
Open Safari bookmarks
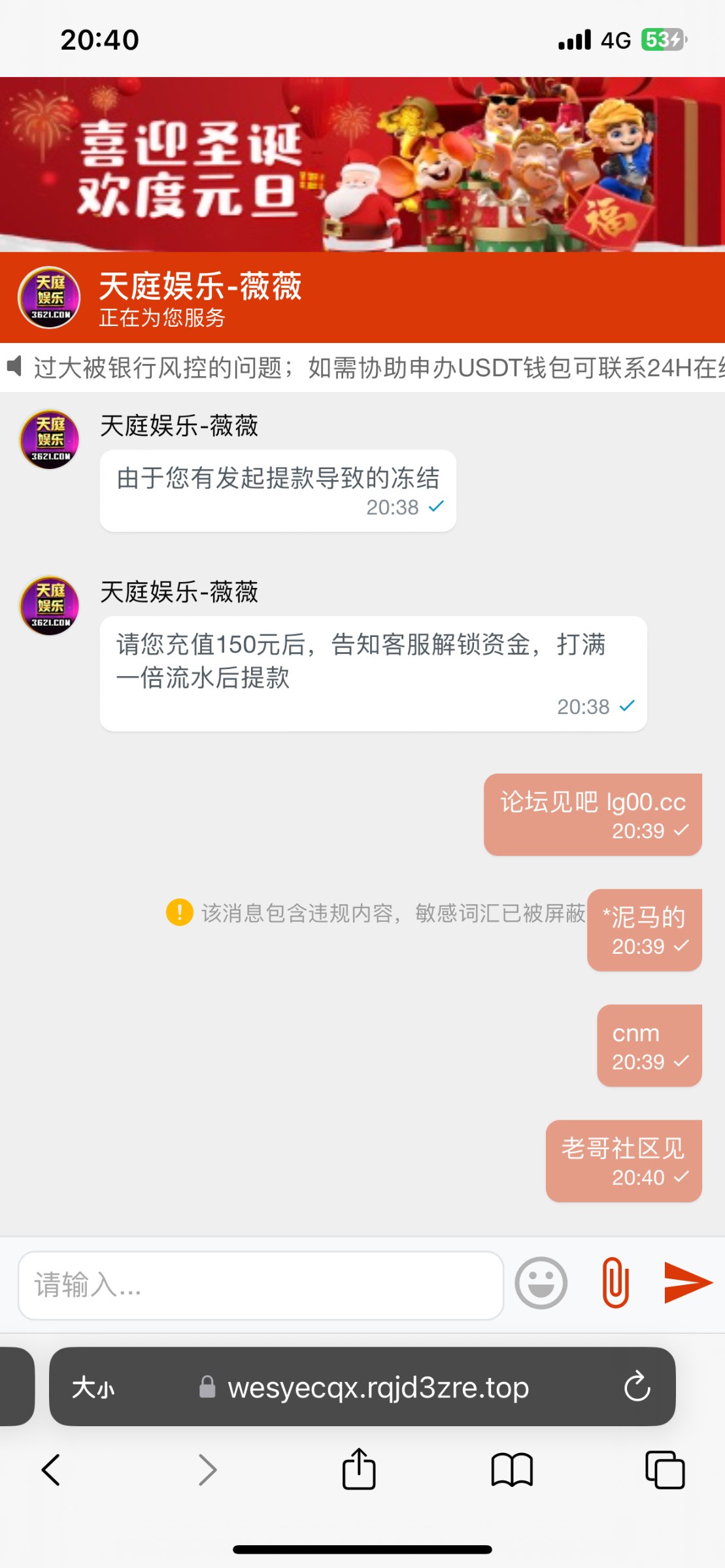tap(512, 1470)
